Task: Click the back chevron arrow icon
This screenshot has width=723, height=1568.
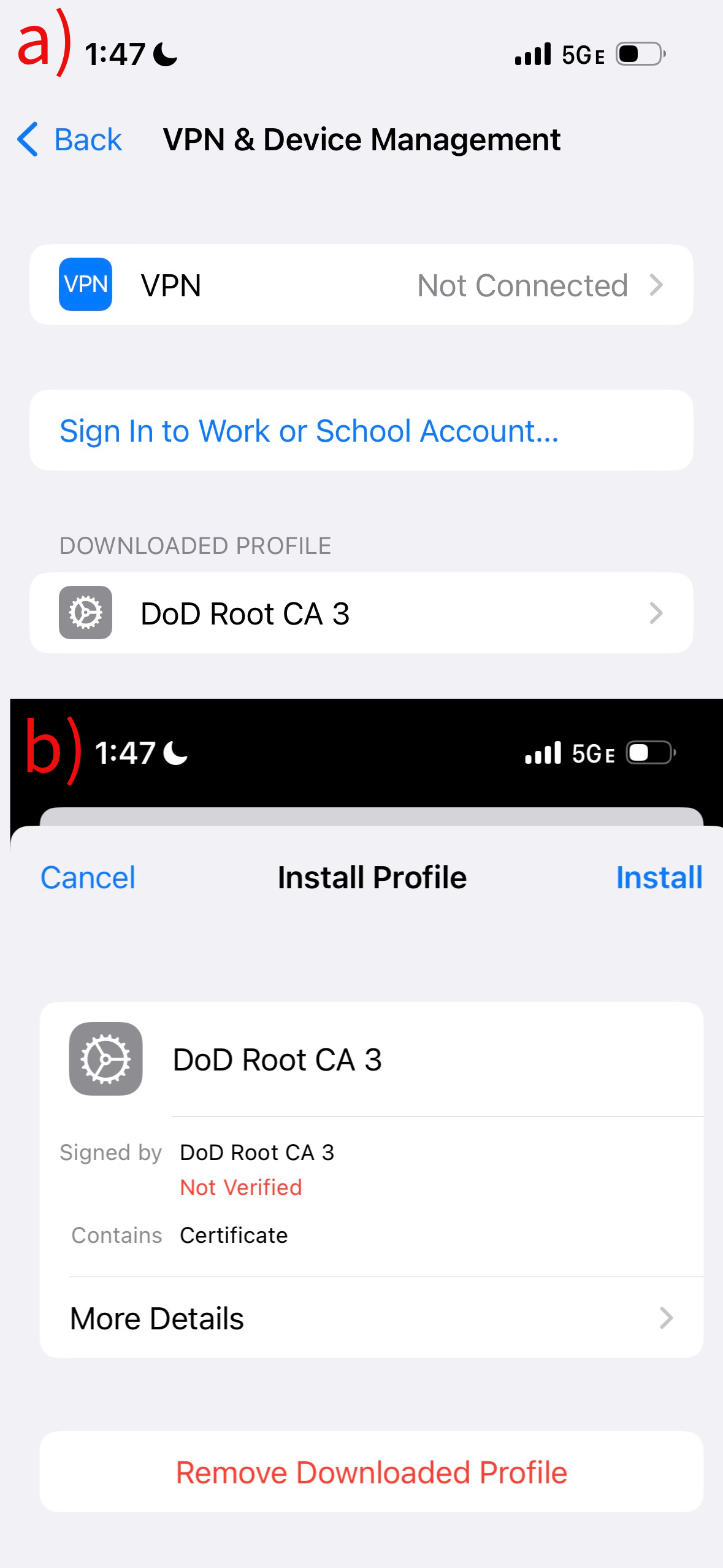Action: pos(26,140)
